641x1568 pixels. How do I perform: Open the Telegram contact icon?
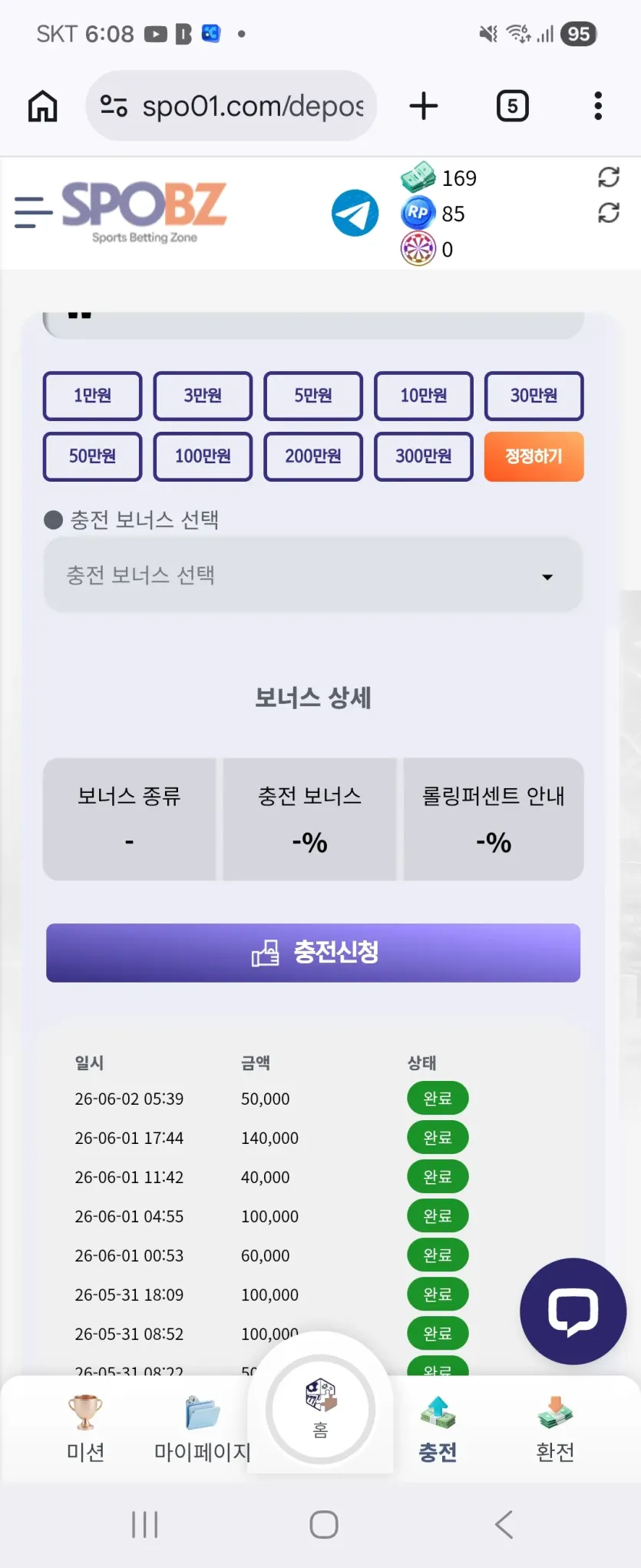355,213
